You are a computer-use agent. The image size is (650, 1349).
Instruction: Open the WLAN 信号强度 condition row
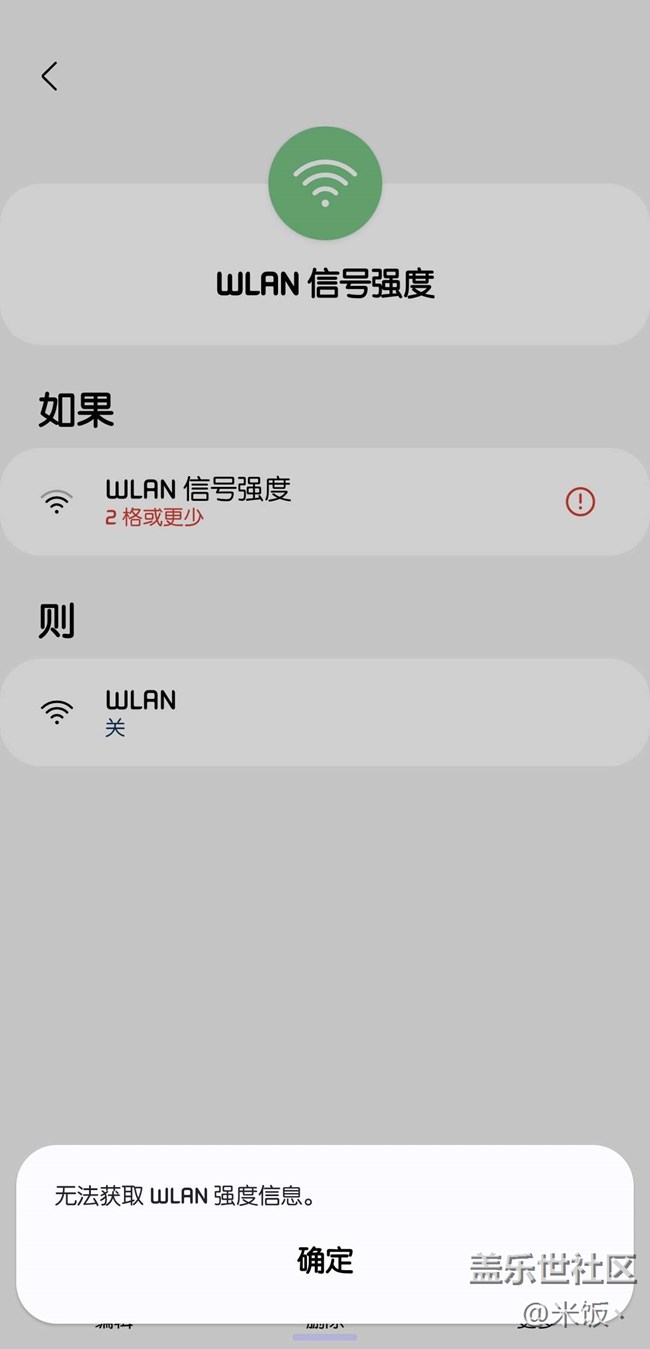[x=325, y=502]
